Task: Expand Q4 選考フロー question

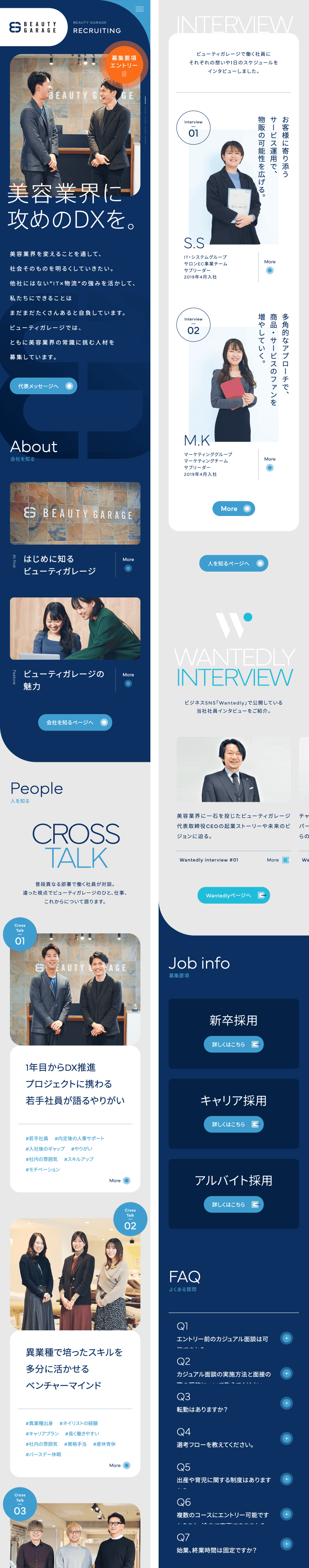Action: (x=286, y=1438)
